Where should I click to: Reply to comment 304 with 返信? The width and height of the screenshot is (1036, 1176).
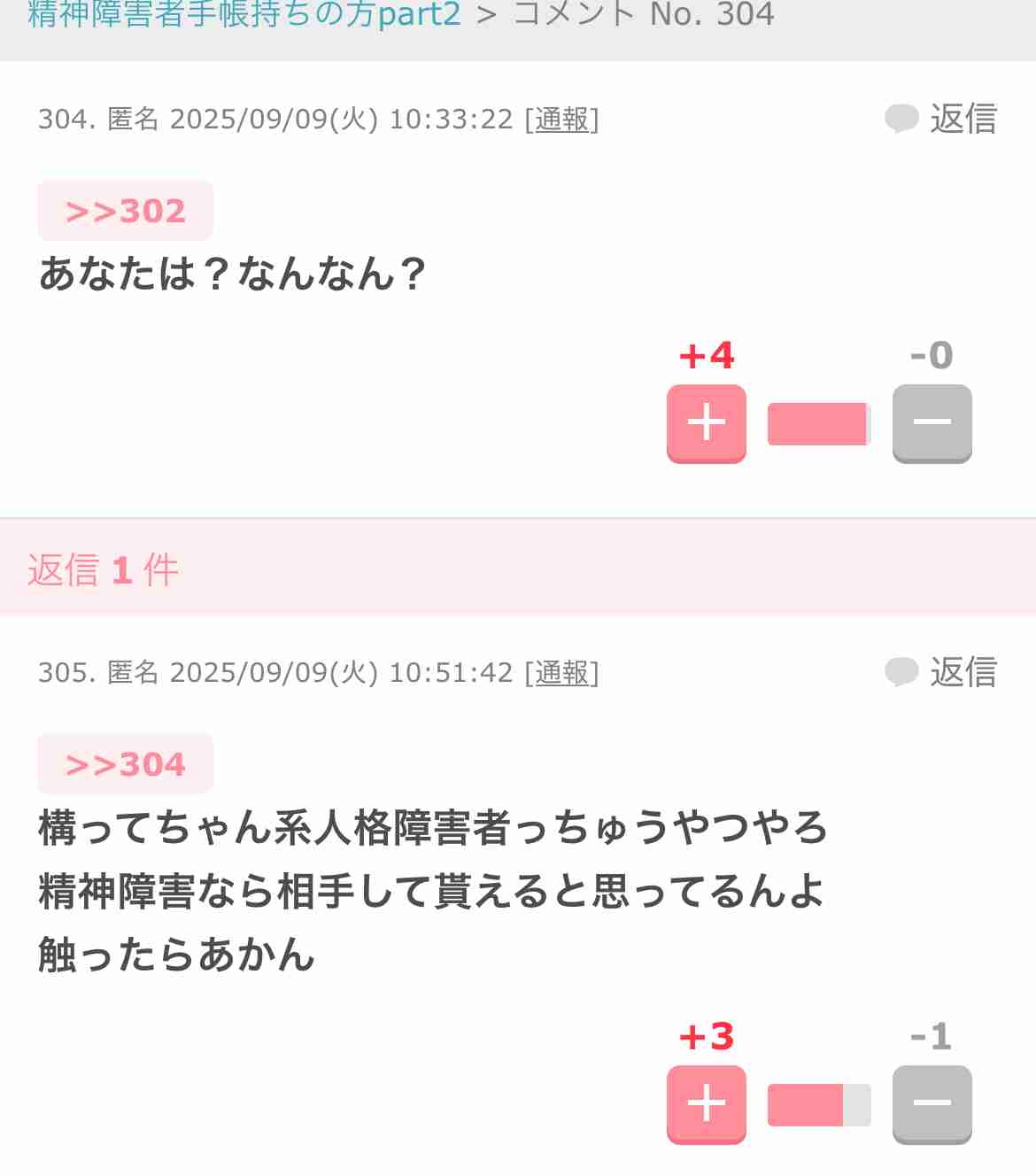[x=942, y=119]
